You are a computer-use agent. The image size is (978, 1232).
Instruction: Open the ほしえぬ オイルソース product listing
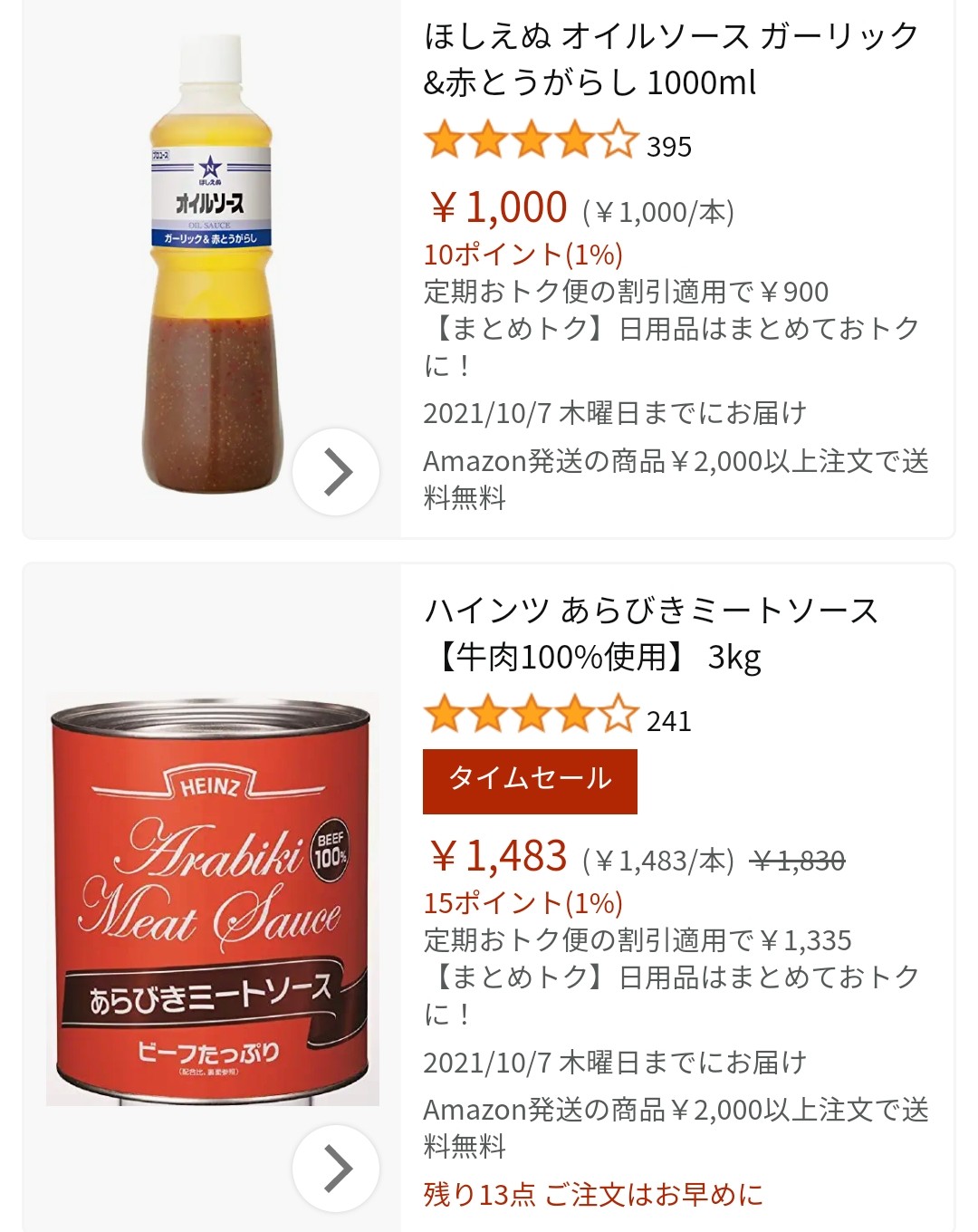(670, 59)
